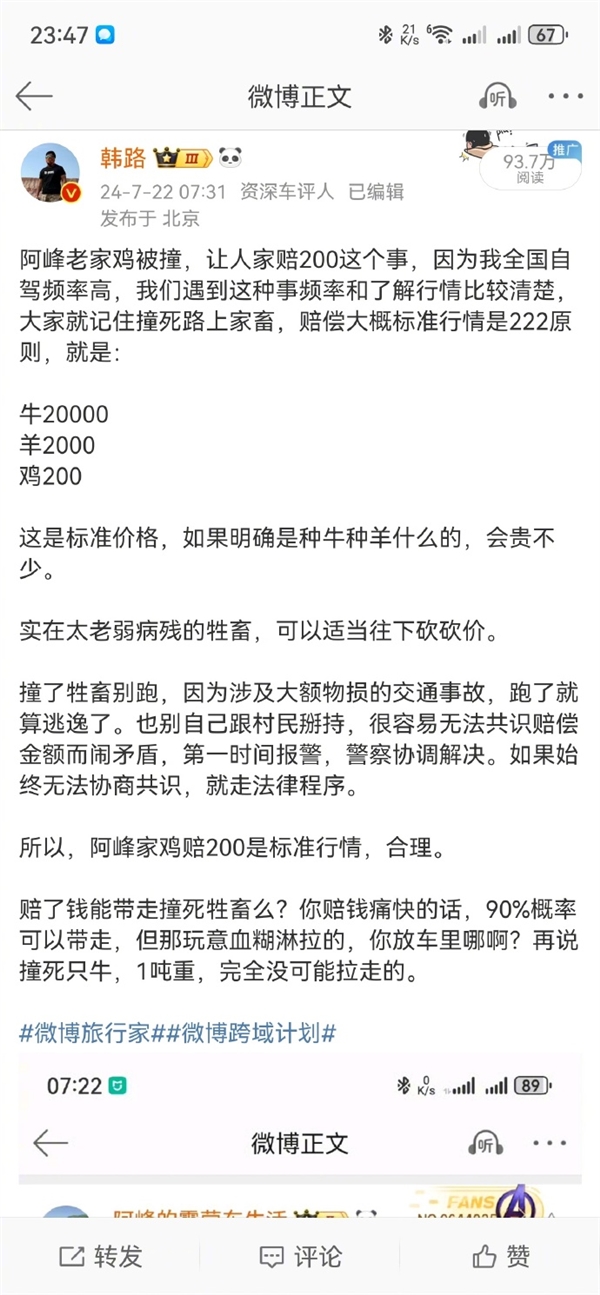600x1295 pixels.
Task: Open the 韩路 username link
Action: 122,158
